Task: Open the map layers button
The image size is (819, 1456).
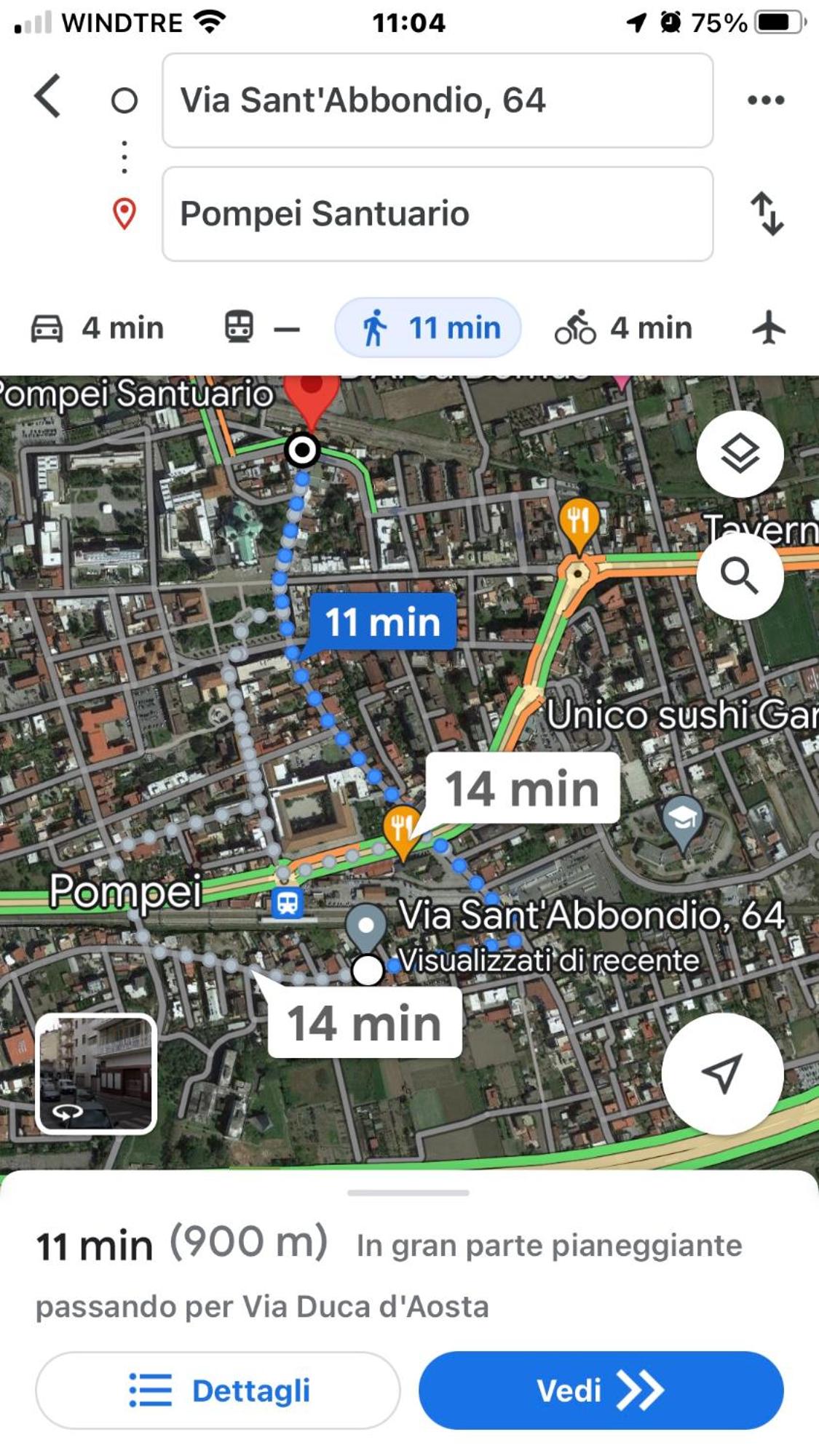Action: [740, 453]
